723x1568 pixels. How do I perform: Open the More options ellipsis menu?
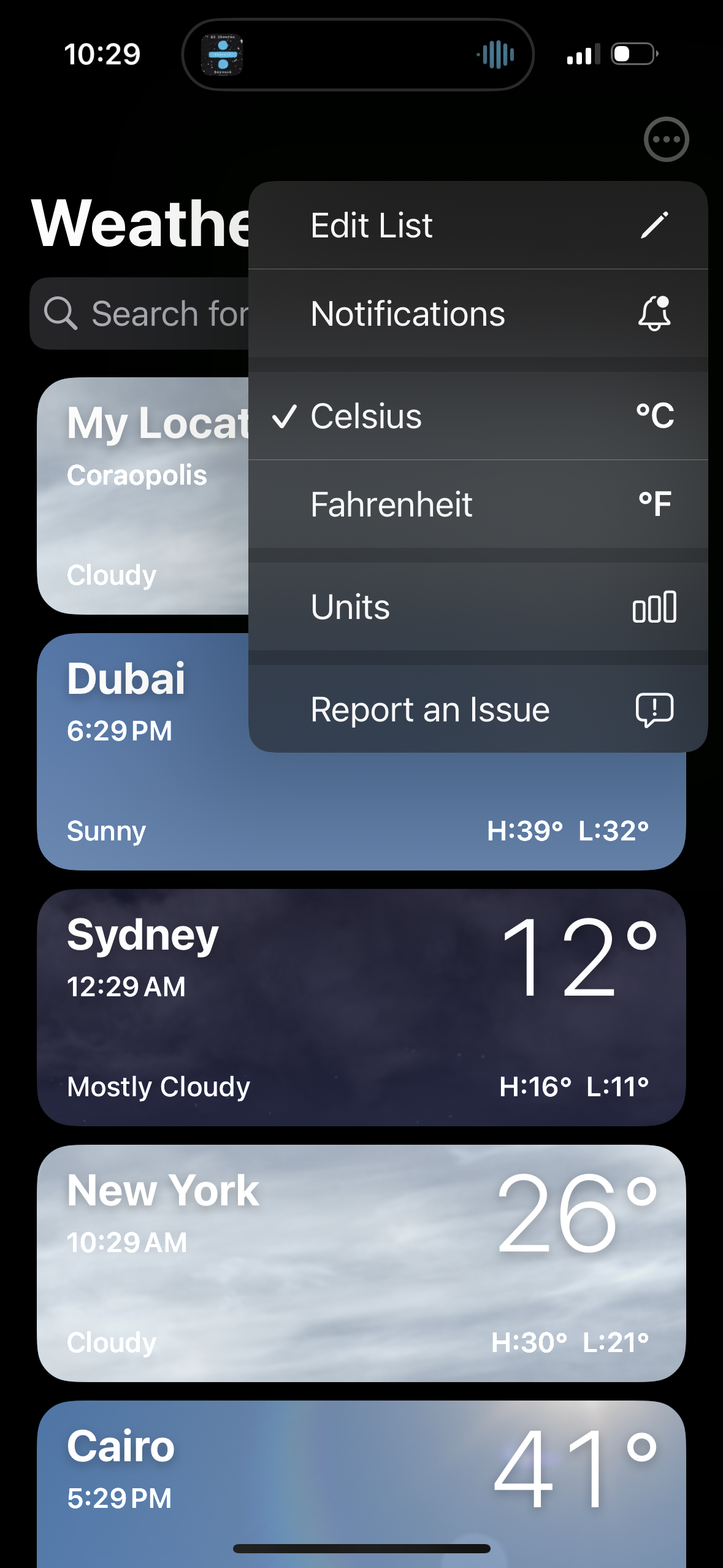pos(665,139)
